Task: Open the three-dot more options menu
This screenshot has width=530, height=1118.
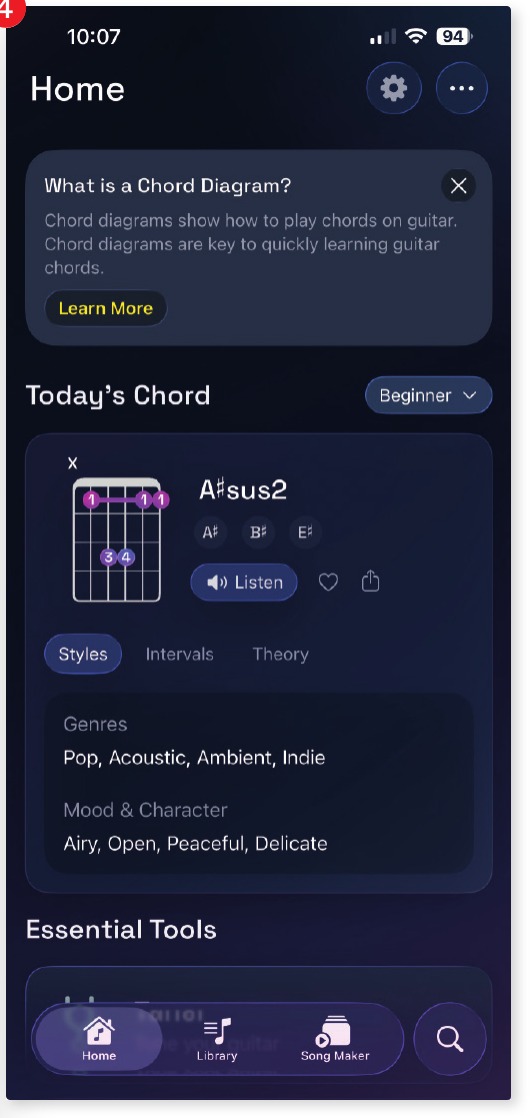Action: [462, 88]
